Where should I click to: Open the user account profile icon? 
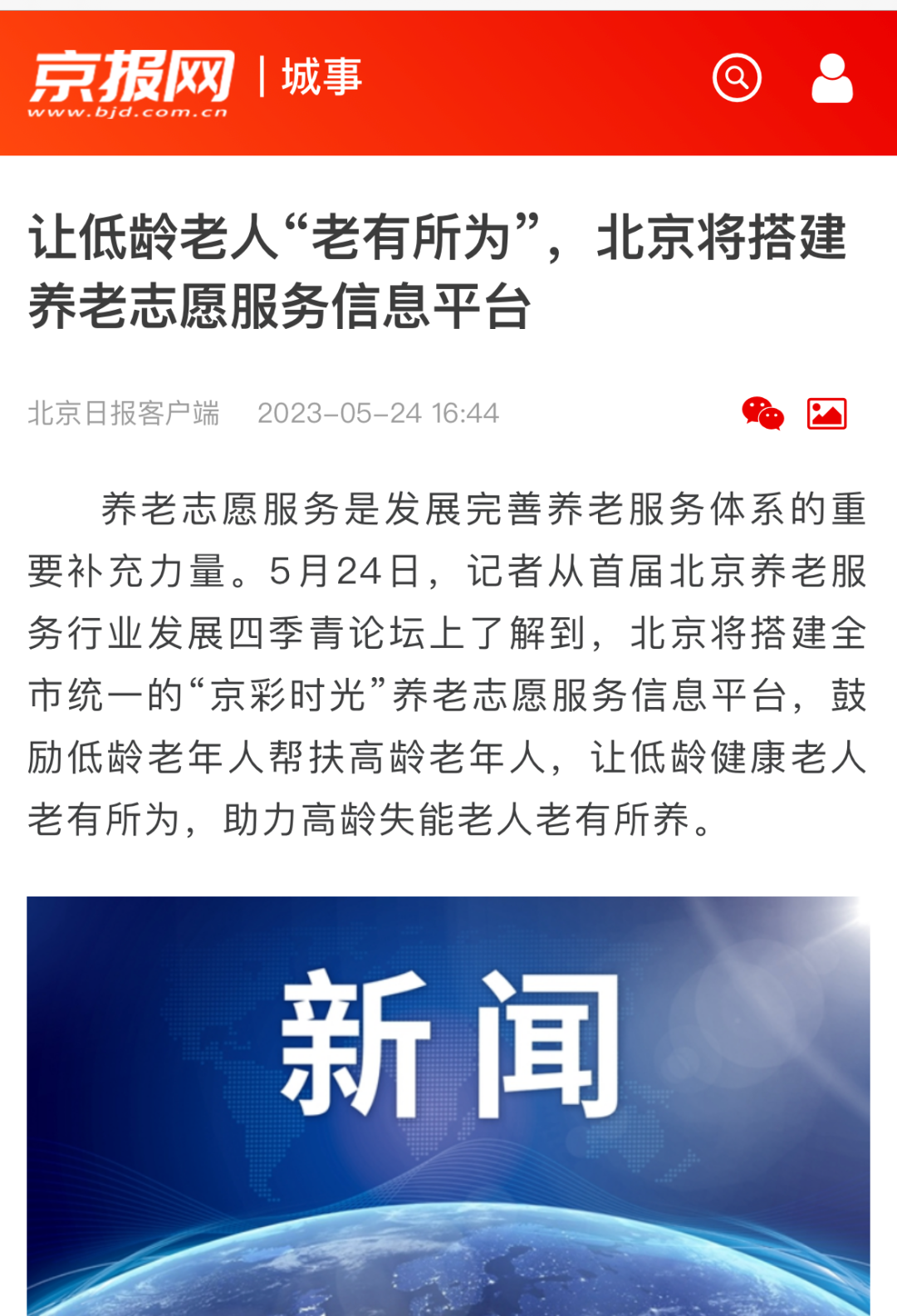click(831, 78)
